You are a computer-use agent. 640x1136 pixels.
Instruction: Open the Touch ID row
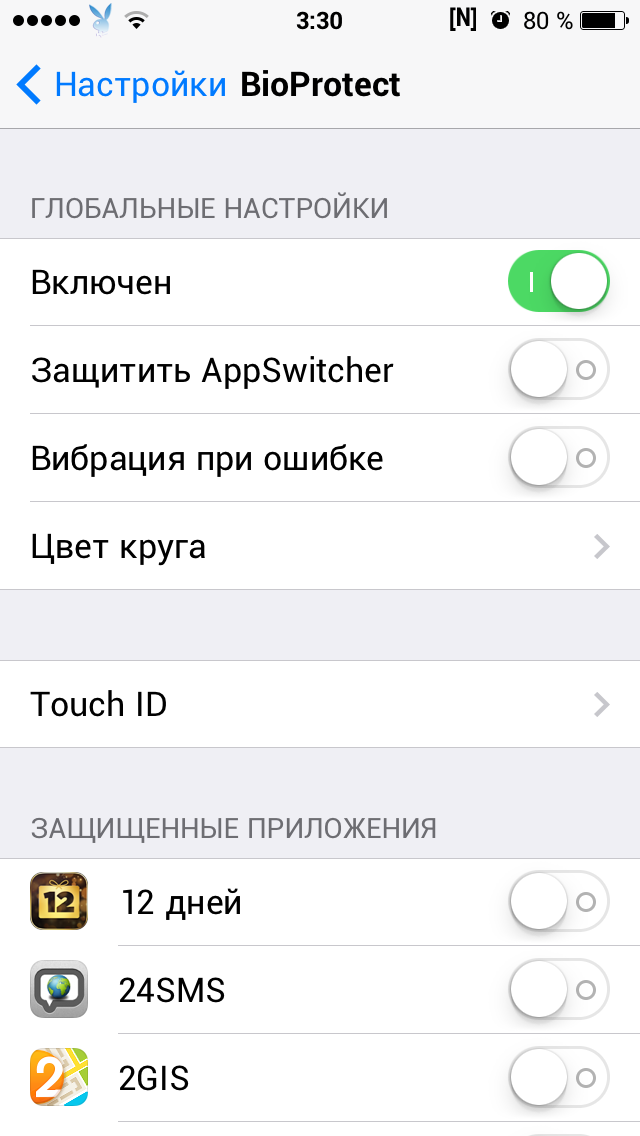(x=320, y=704)
